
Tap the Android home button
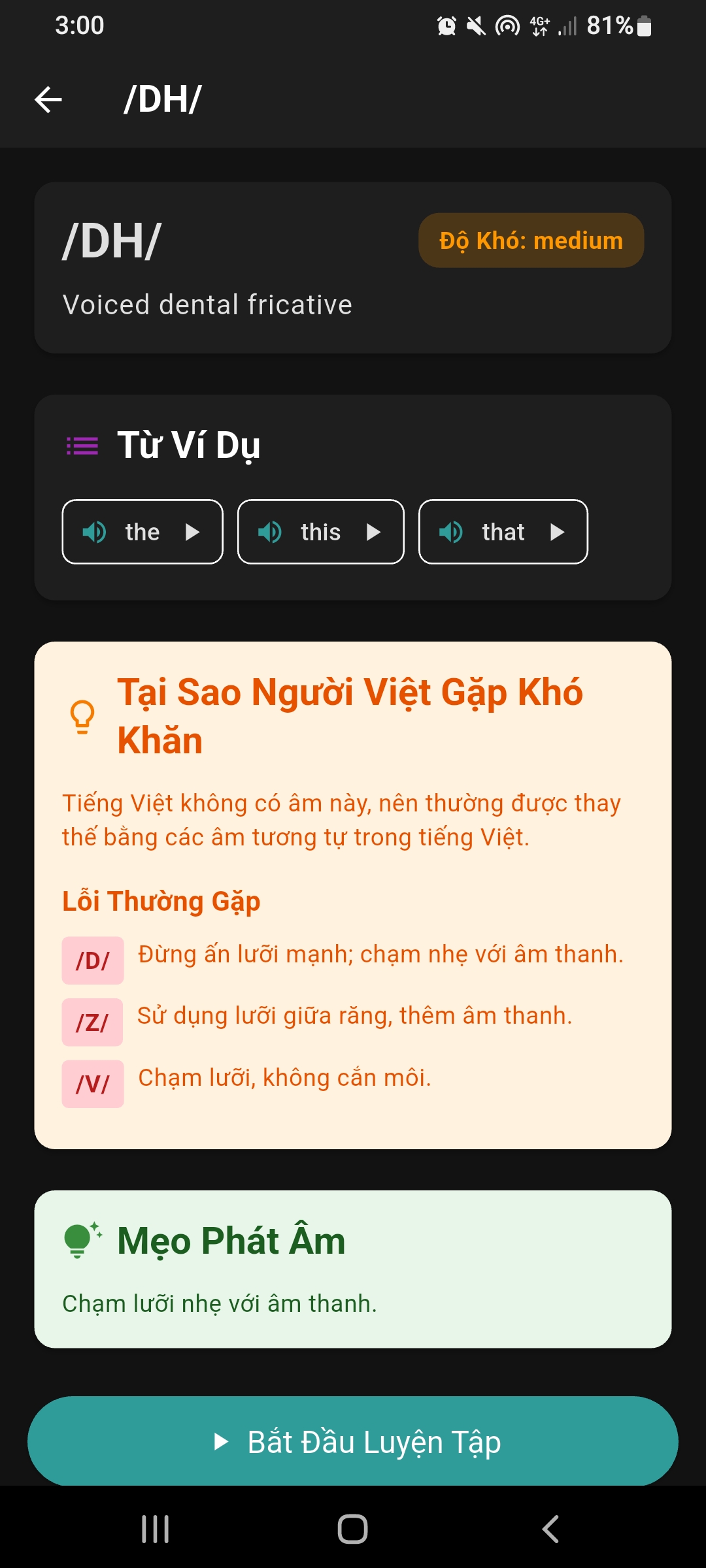pos(353,1527)
